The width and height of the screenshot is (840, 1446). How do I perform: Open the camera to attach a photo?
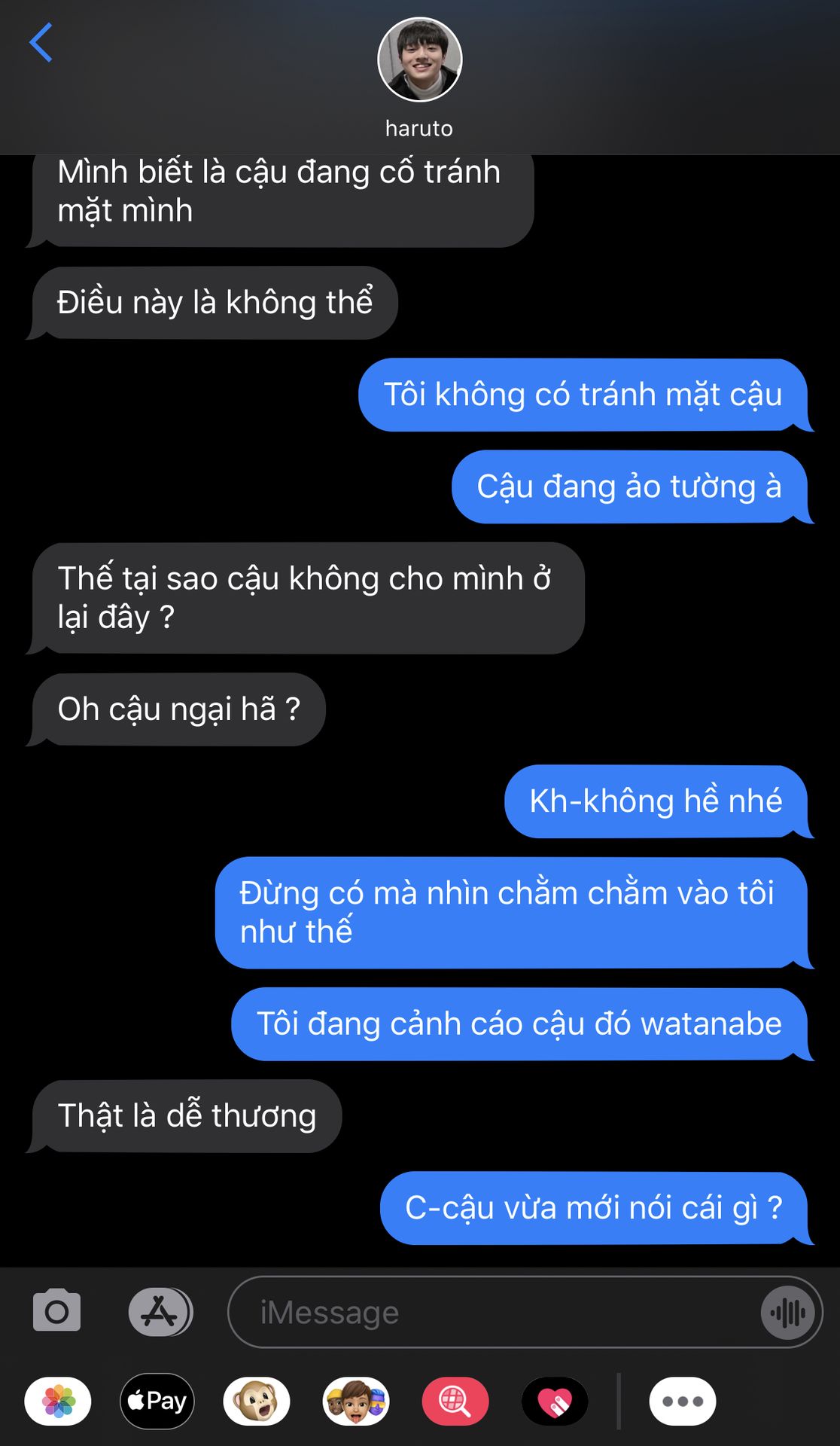(56, 1311)
